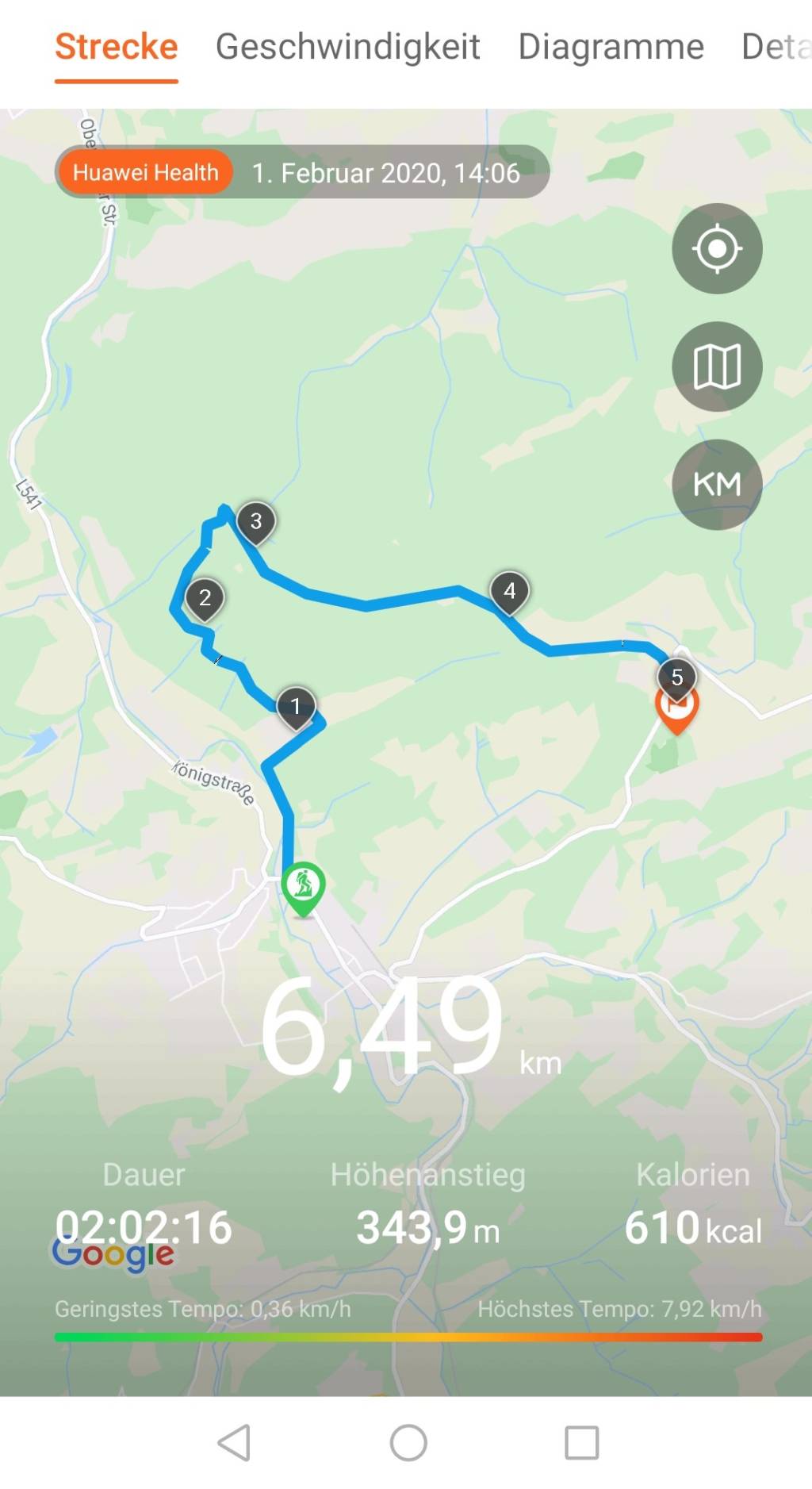Open the Diagramme tab
Image resolution: width=812 pixels, height=1489 pixels.
coord(611,47)
